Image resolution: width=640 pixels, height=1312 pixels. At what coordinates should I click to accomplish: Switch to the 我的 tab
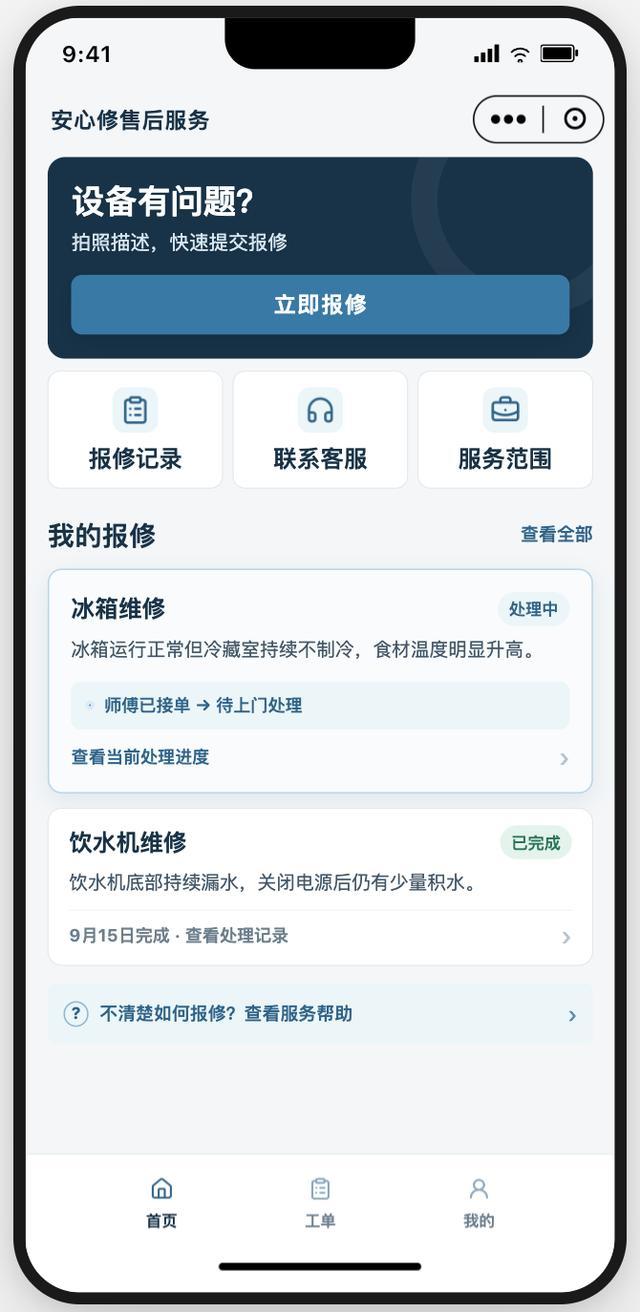pyautogui.click(x=479, y=1202)
